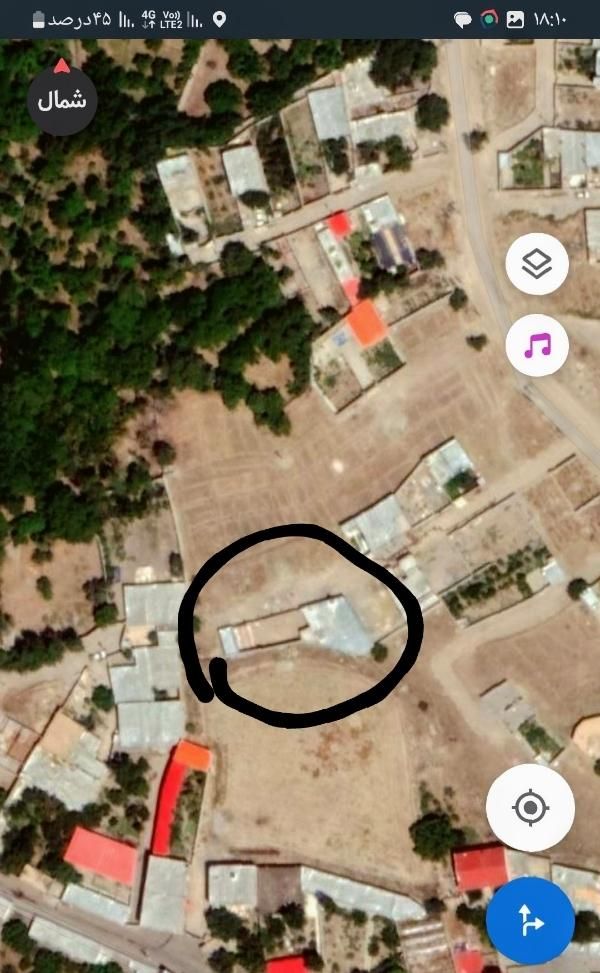Image resolution: width=600 pixels, height=973 pixels.
Task: Tap the music note button
Action: click(537, 345)
